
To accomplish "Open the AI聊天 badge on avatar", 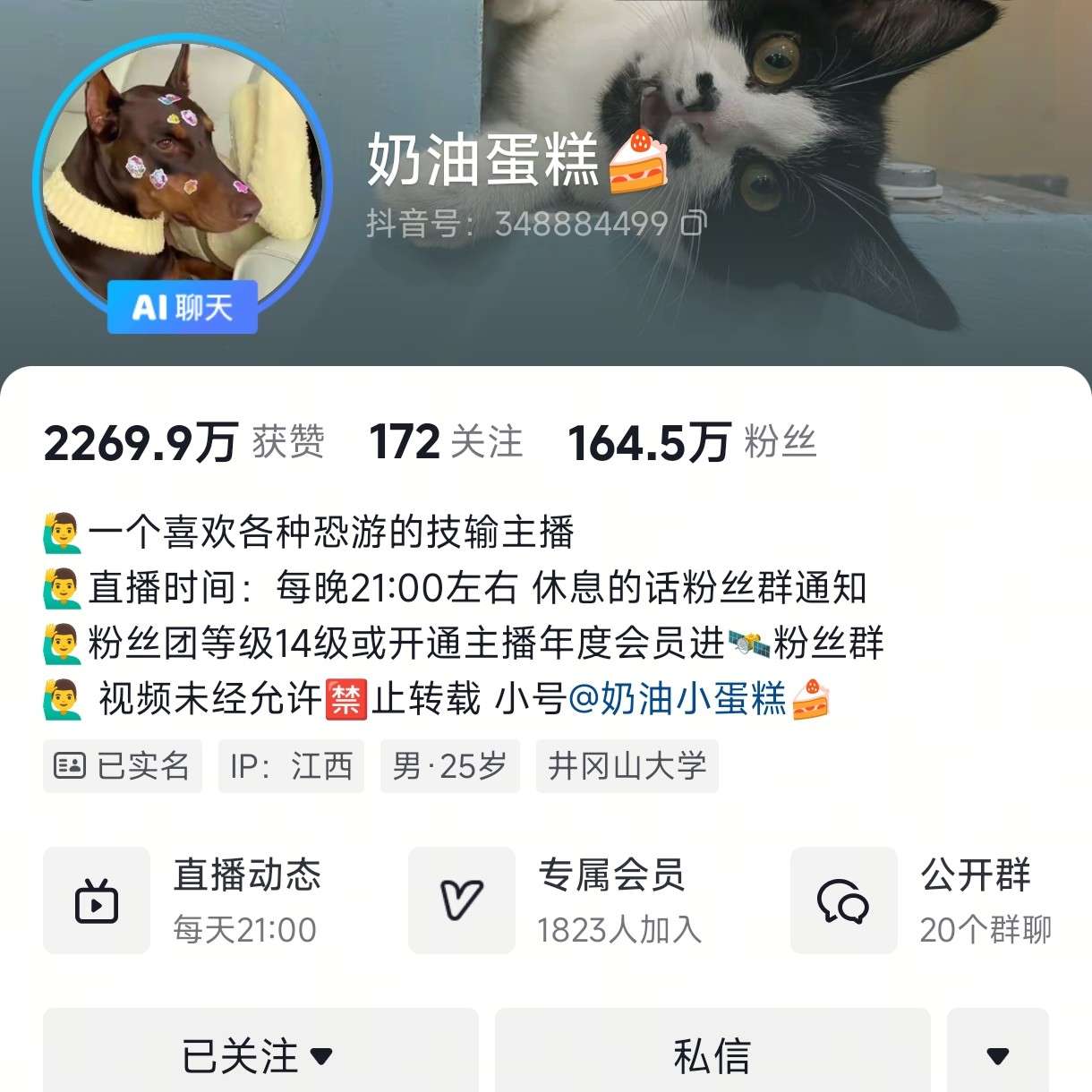I will (x=183, y=307).
